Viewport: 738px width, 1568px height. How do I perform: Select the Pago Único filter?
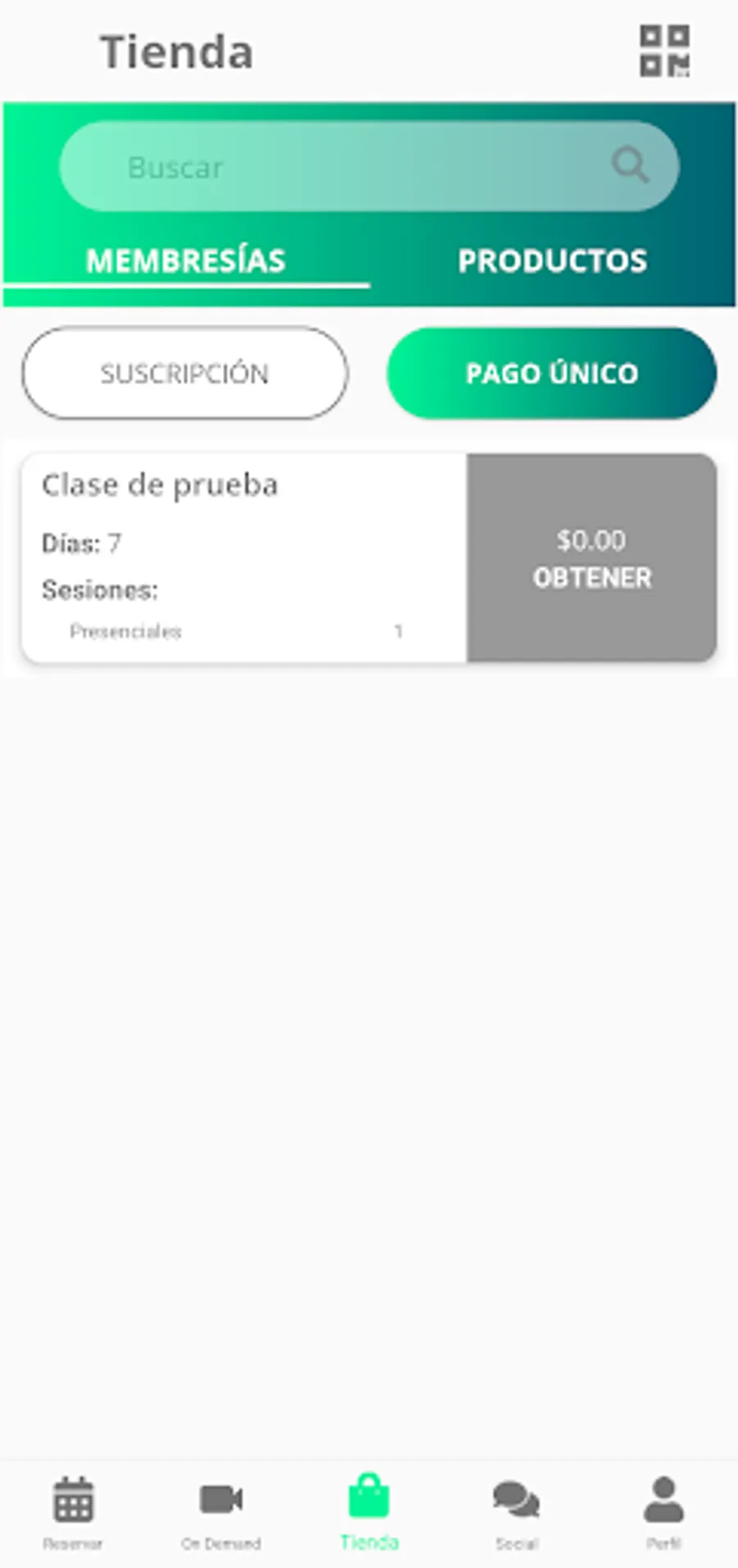[552, 373]
